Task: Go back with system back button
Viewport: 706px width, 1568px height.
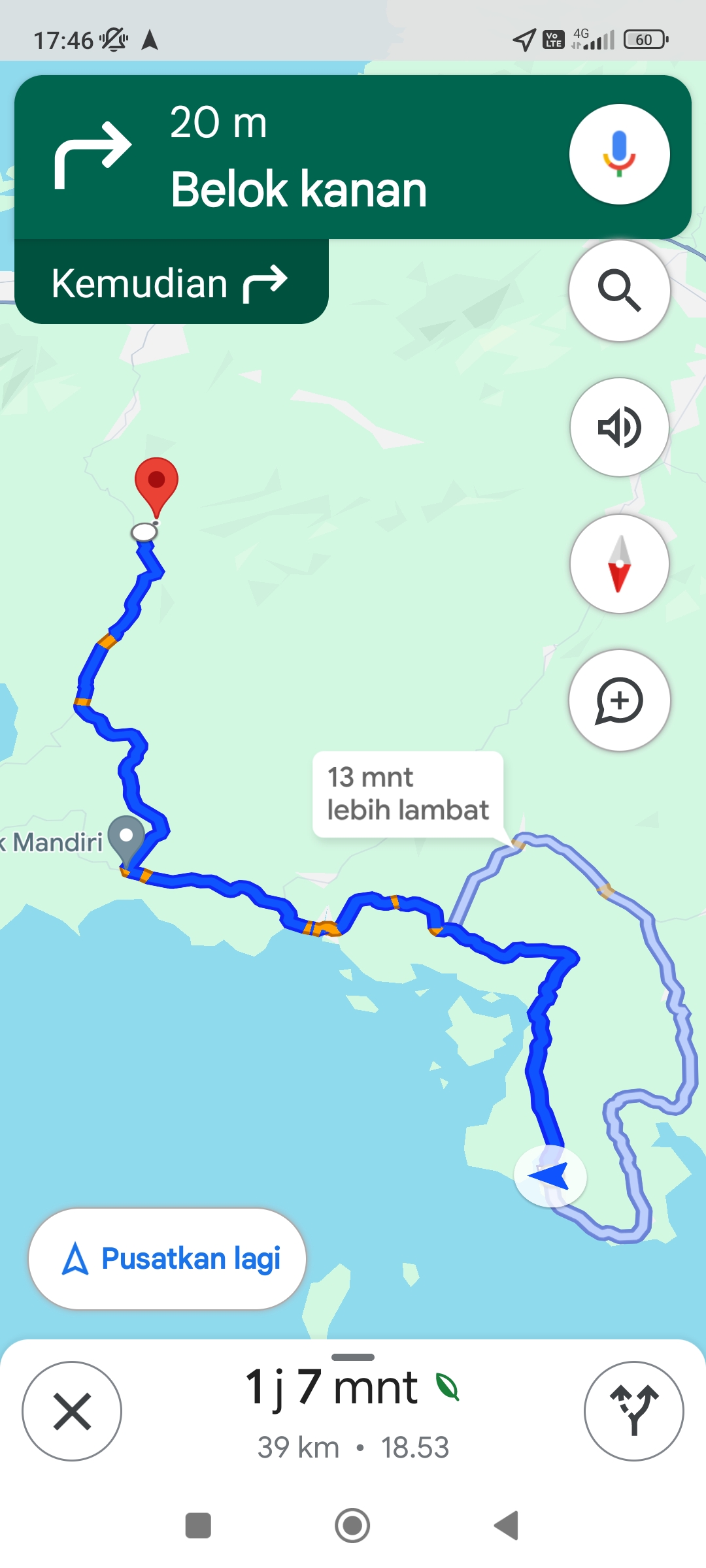Action: pos(506,1526)
